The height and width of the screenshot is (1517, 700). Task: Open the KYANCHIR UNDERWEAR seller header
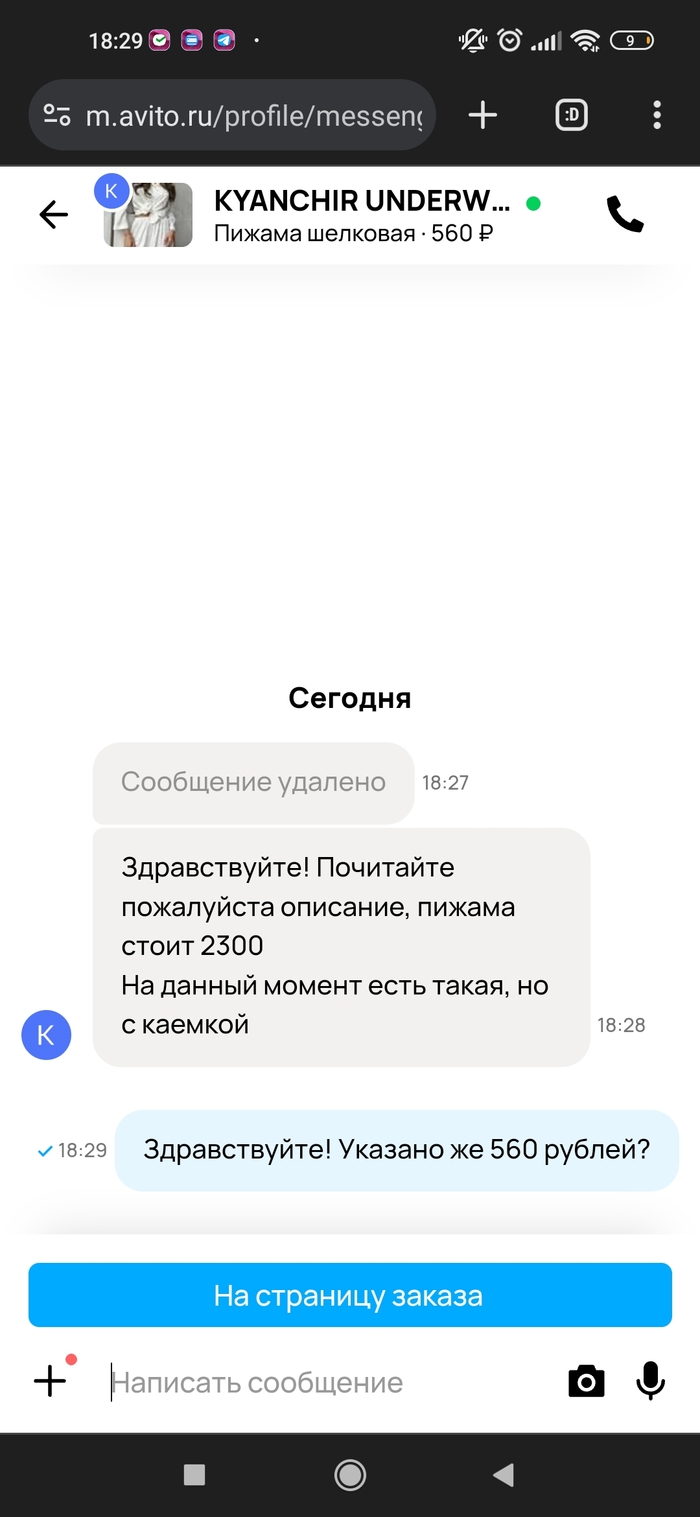(x=360, y=201)
